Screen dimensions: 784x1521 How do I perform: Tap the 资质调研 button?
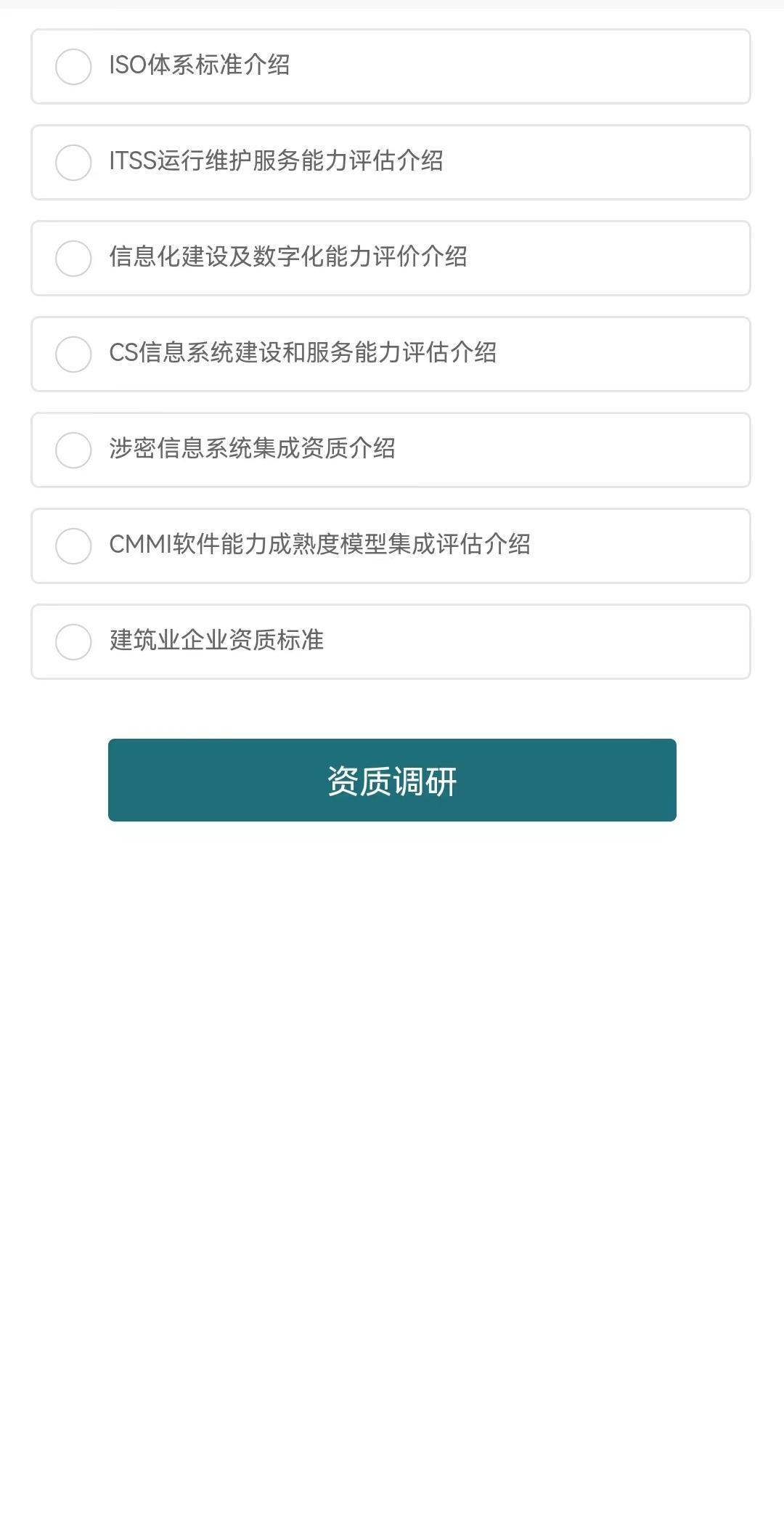392,780
